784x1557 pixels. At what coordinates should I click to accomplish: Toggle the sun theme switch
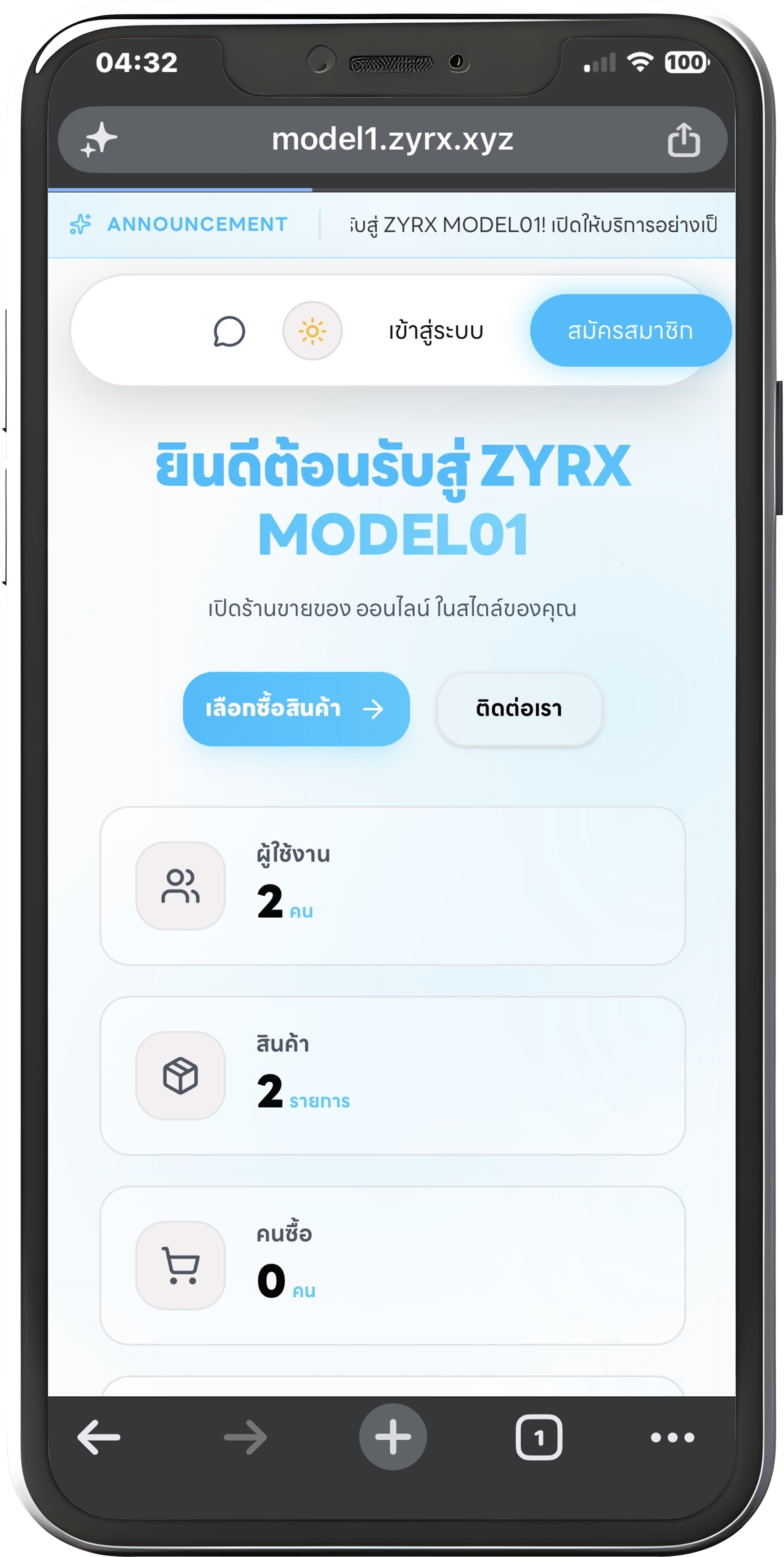pos(312,331)
